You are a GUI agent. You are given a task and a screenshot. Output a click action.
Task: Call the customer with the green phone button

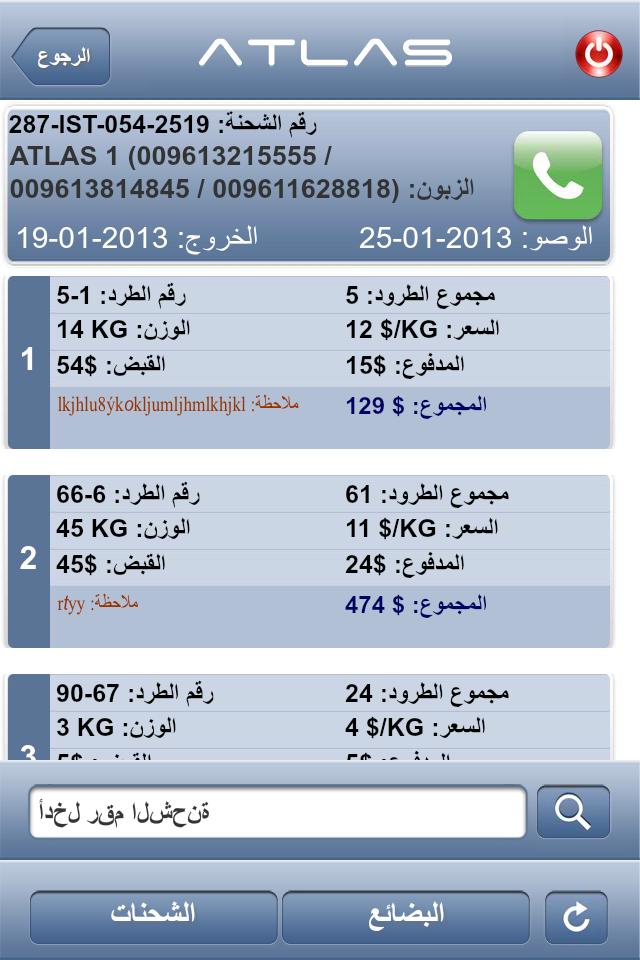coord(557,175)
